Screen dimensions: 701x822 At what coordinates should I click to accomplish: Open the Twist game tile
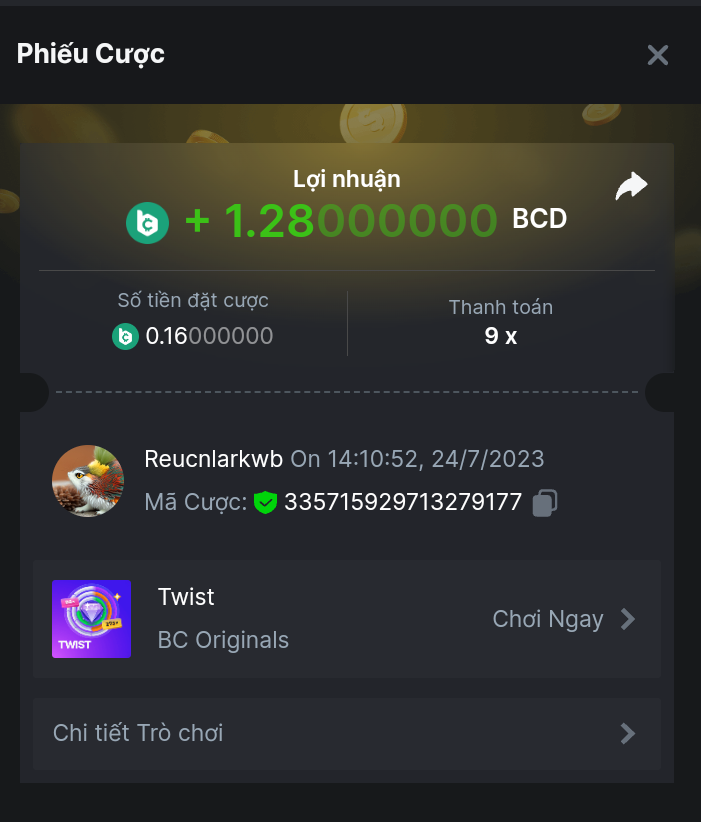click(x=92, y=619)
